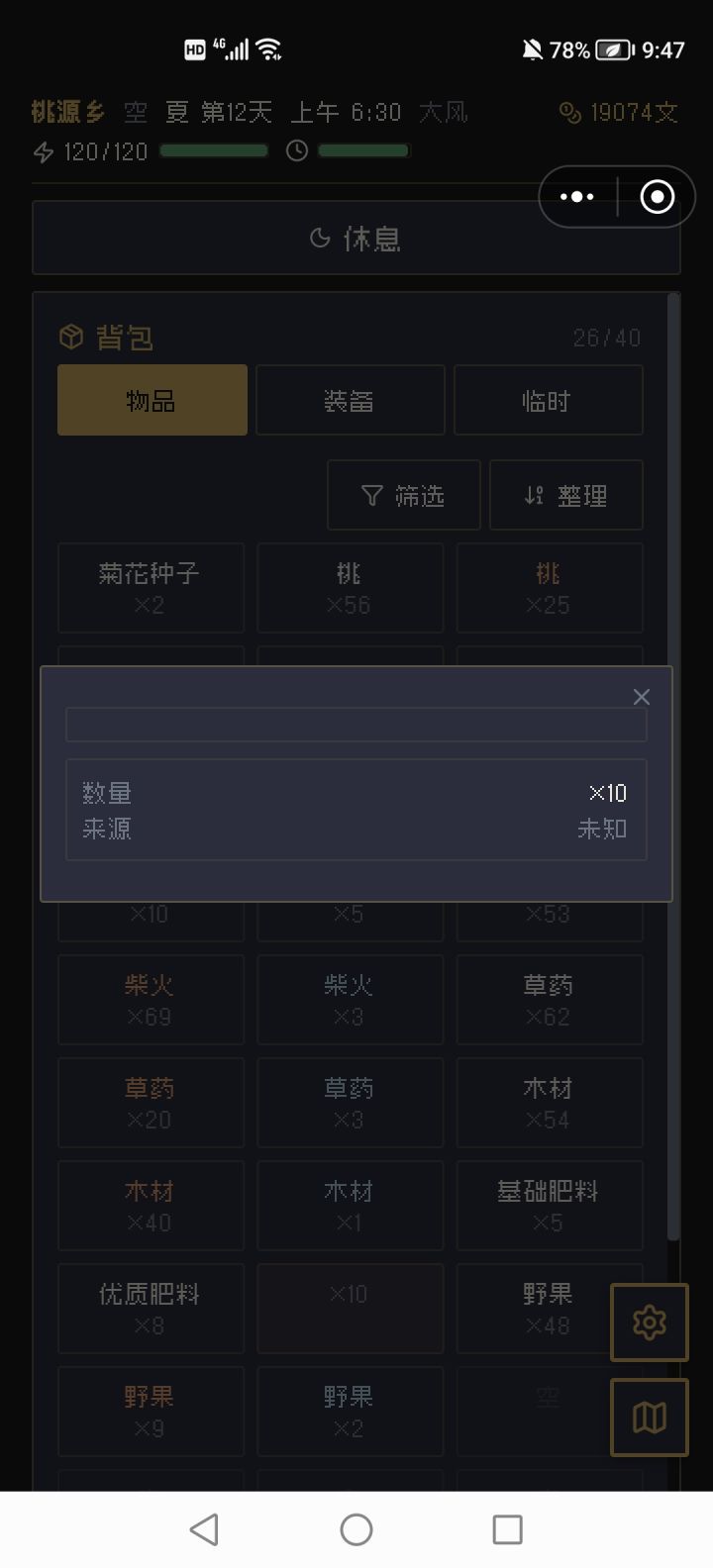
Task: Switch to the 临时 tab
Action: point(549,399)
